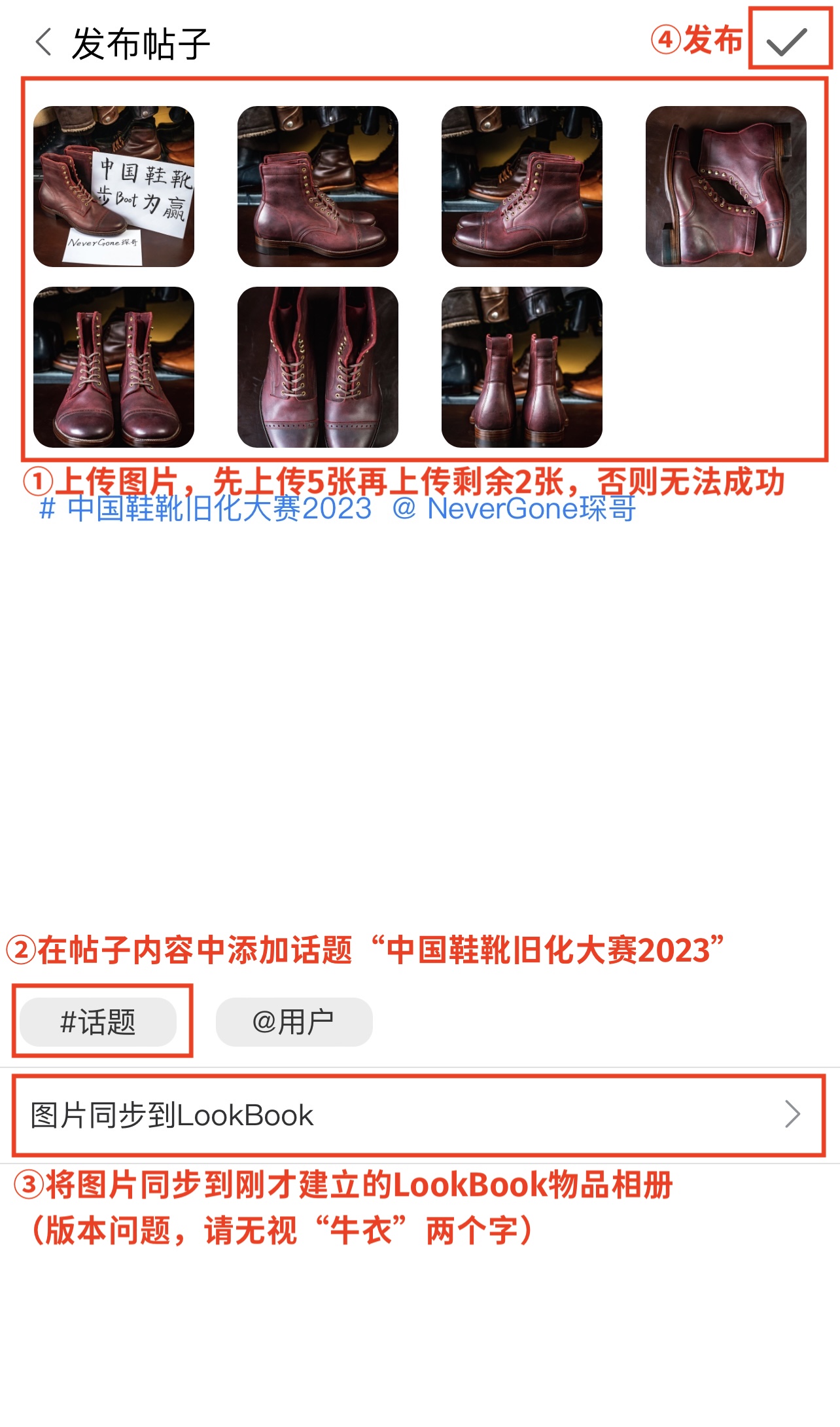
Task: Add a topic with the #话题 chip
Action: click(98, 1022)
